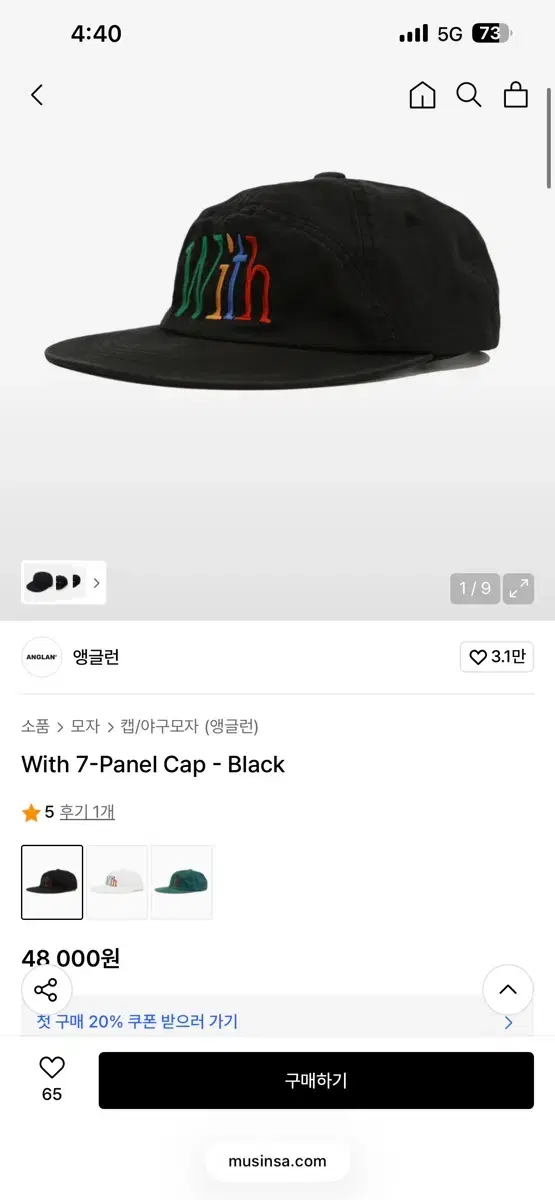555x1200 pixels.
Task: Jump to top with the up-arrow button
Action: (508, 990)
